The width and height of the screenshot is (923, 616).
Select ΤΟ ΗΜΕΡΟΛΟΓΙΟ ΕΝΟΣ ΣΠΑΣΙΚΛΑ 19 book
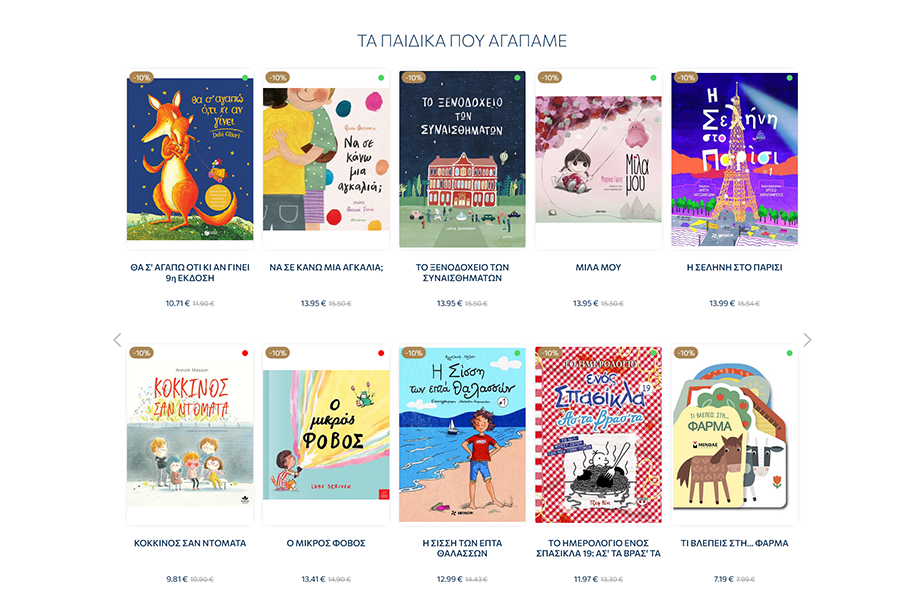pos(598,433)
